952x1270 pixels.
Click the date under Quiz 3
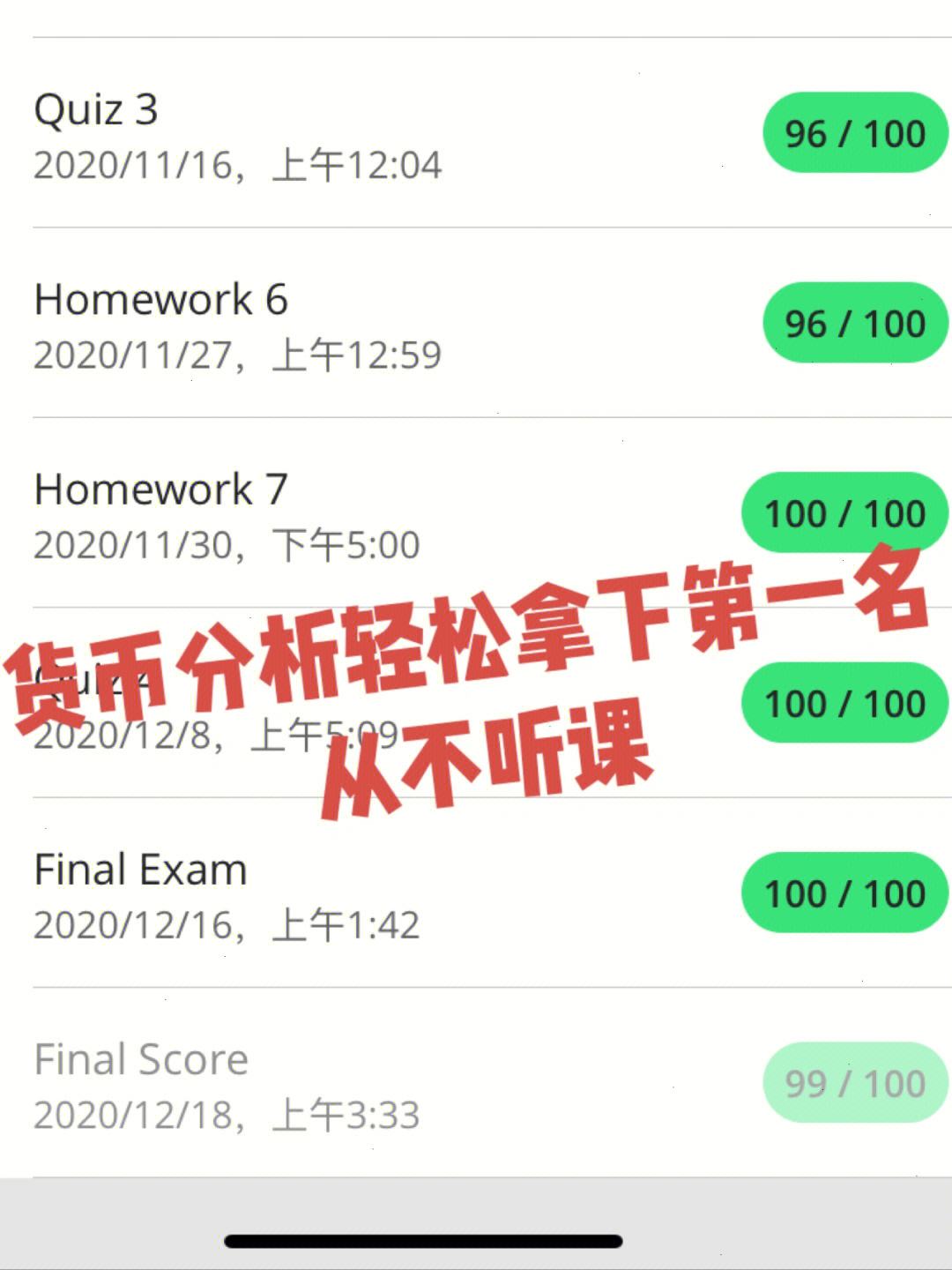[238, 163]
